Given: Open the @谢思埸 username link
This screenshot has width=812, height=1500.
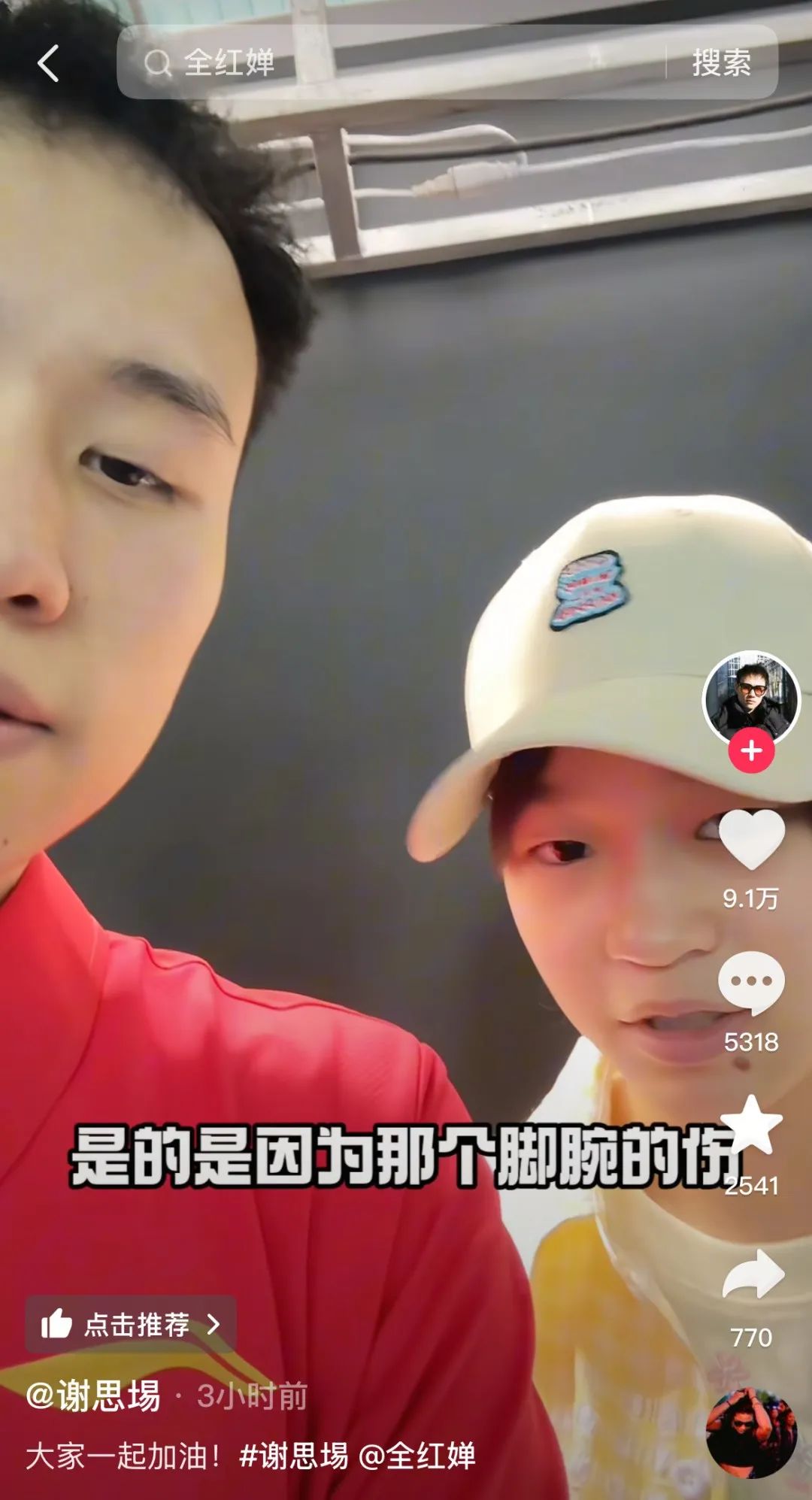Looking at the screenshot, I should (x=93, y=1396).
